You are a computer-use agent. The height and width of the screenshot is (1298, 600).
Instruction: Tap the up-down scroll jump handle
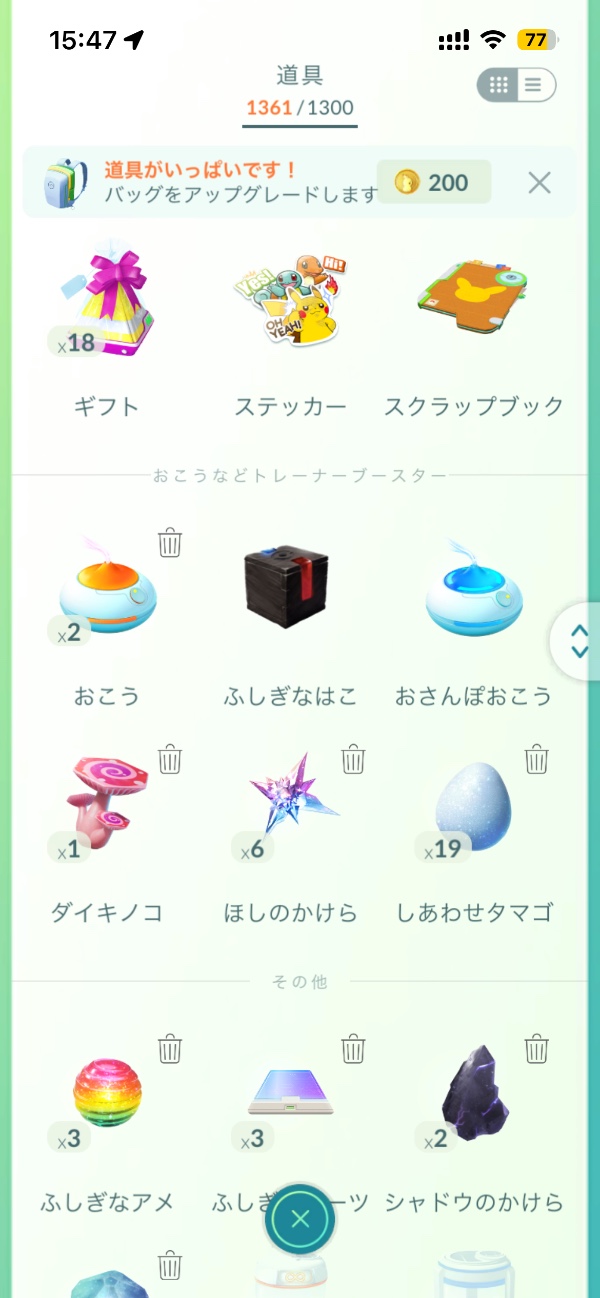579,641
